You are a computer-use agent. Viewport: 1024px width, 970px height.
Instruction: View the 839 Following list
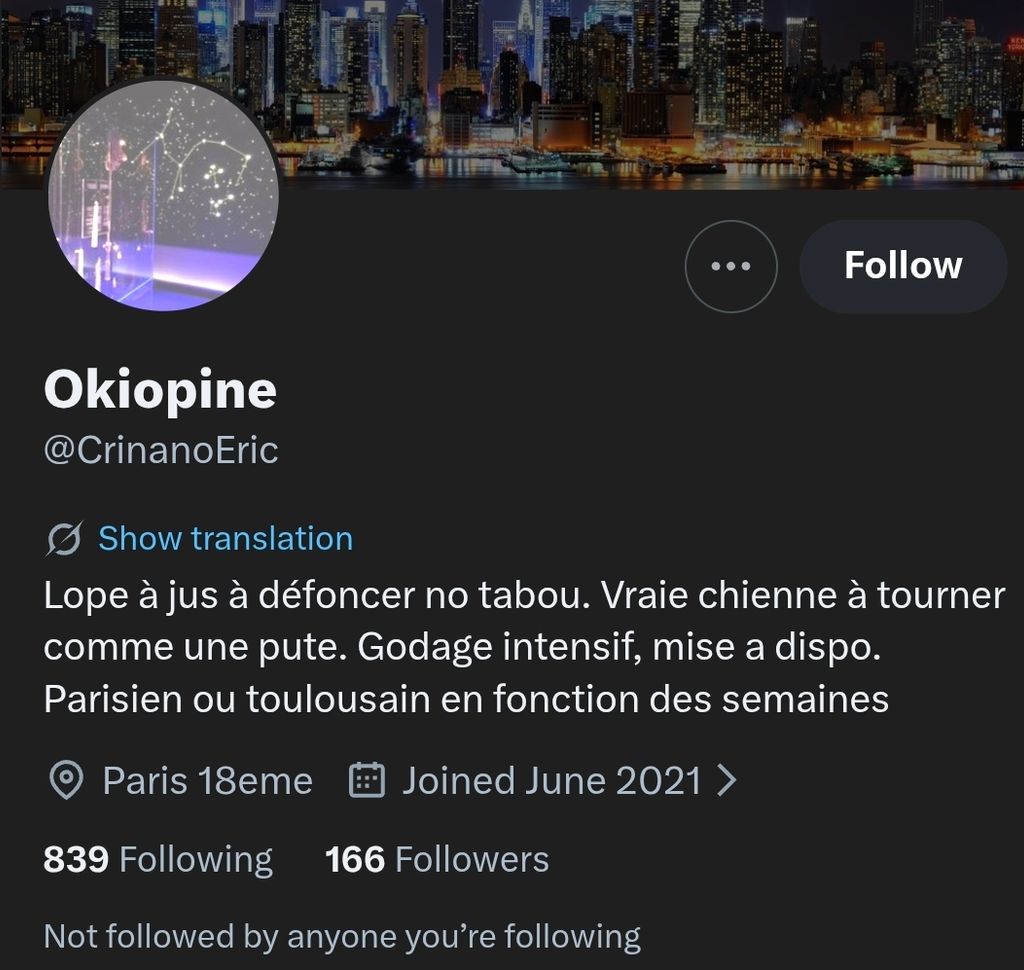pos(158,860)
